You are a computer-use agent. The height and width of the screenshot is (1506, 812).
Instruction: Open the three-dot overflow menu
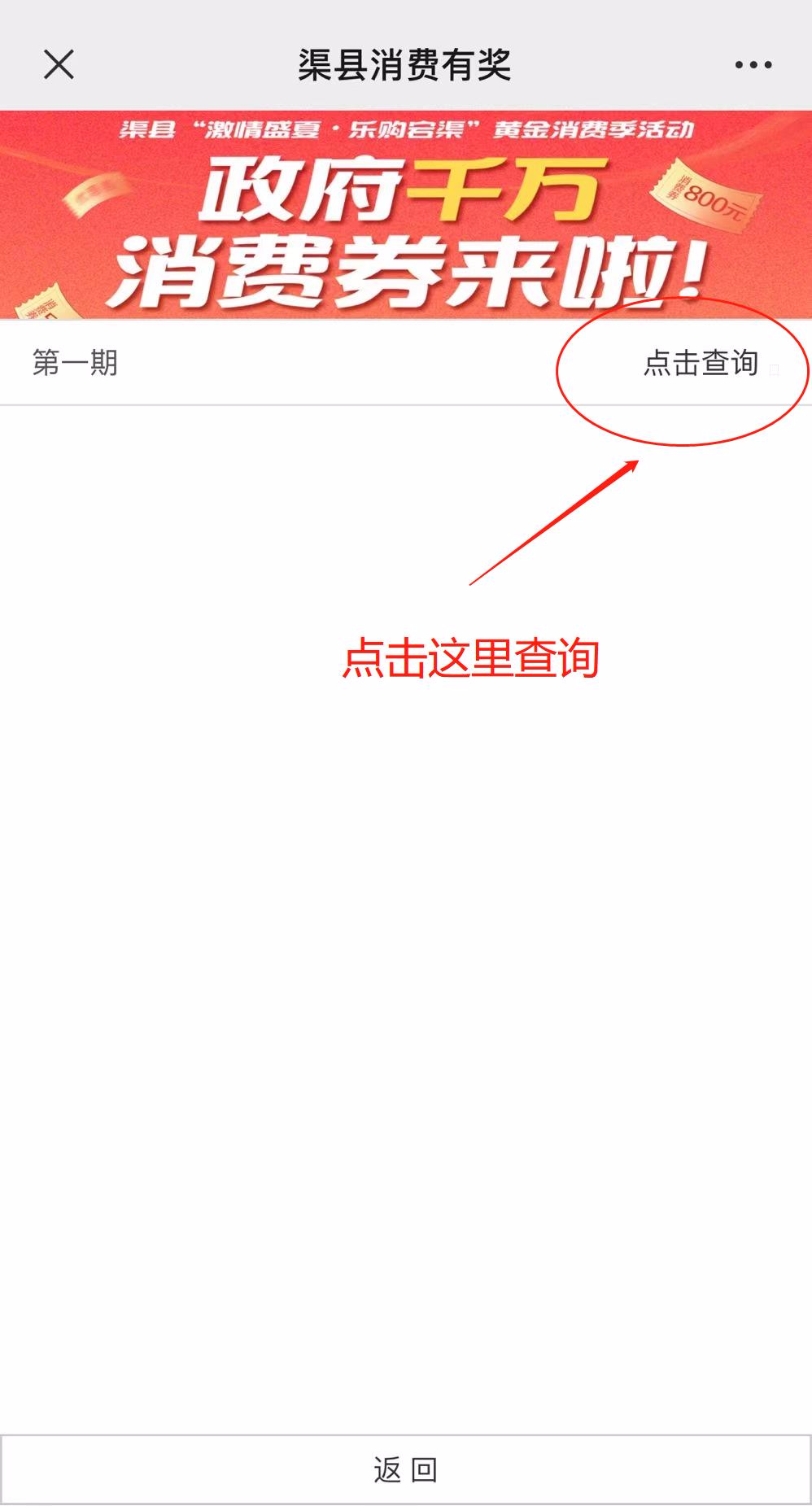pos(753,64)
